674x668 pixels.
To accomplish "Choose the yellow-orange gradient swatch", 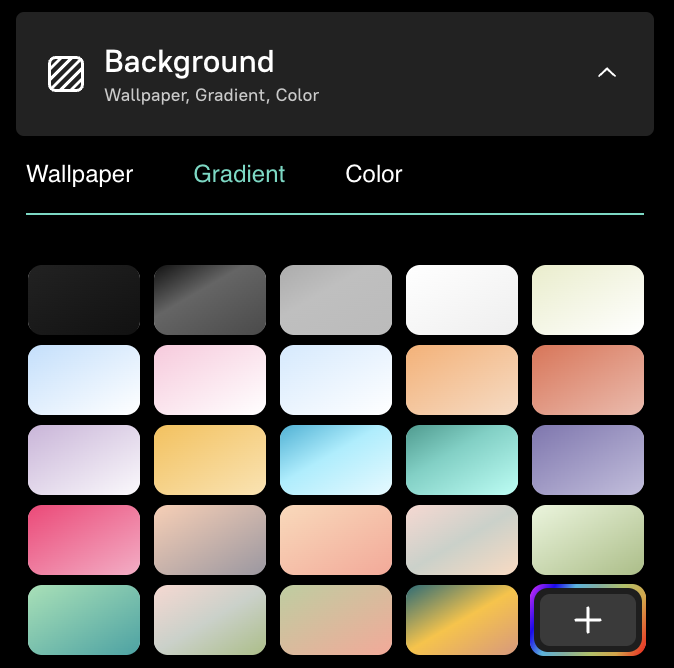I will click(x=210, y=459).
